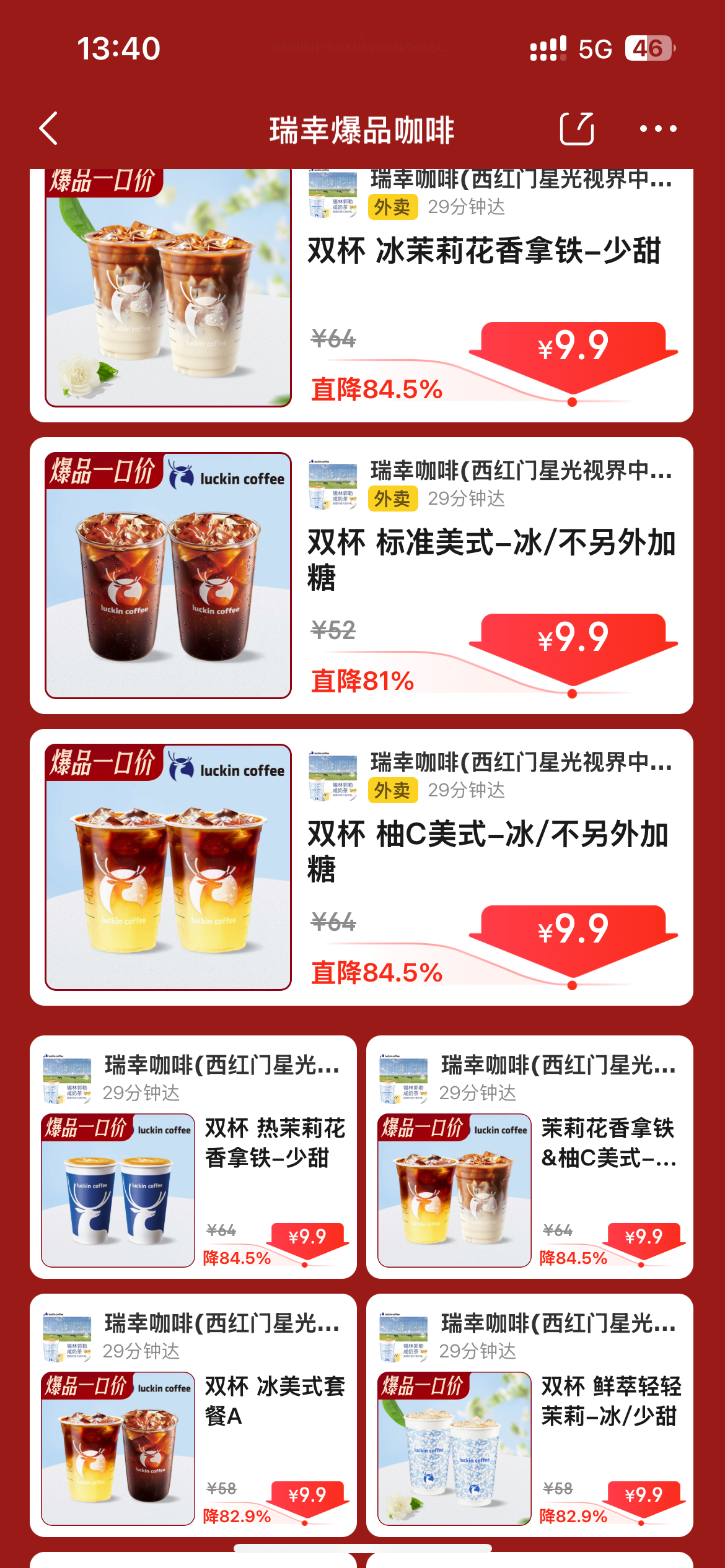Image resolution: width=725 pixels, height=1568 pixels.
Task: Go back from 瑞幸爆品咖啡 page
Action: 49,129
